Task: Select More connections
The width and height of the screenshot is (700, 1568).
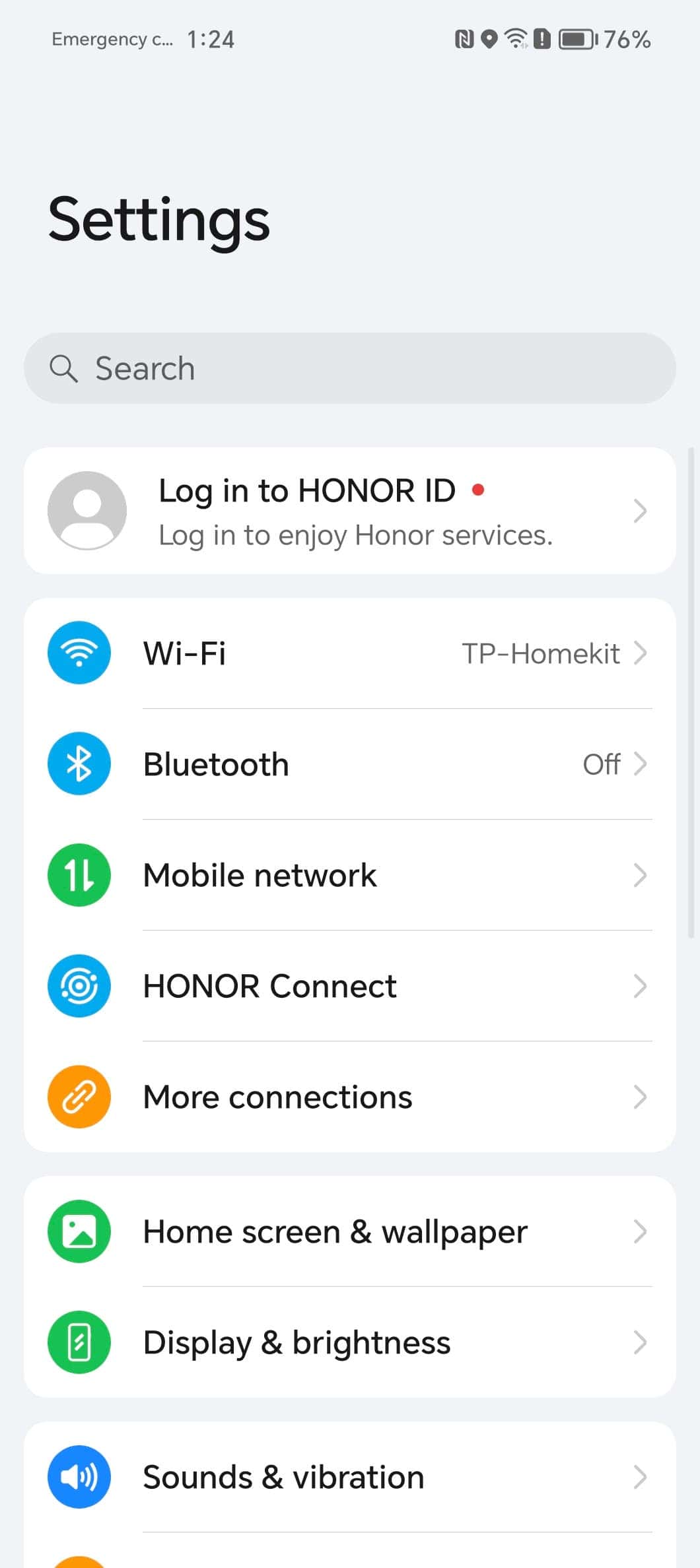Action: coord(350,1097)
